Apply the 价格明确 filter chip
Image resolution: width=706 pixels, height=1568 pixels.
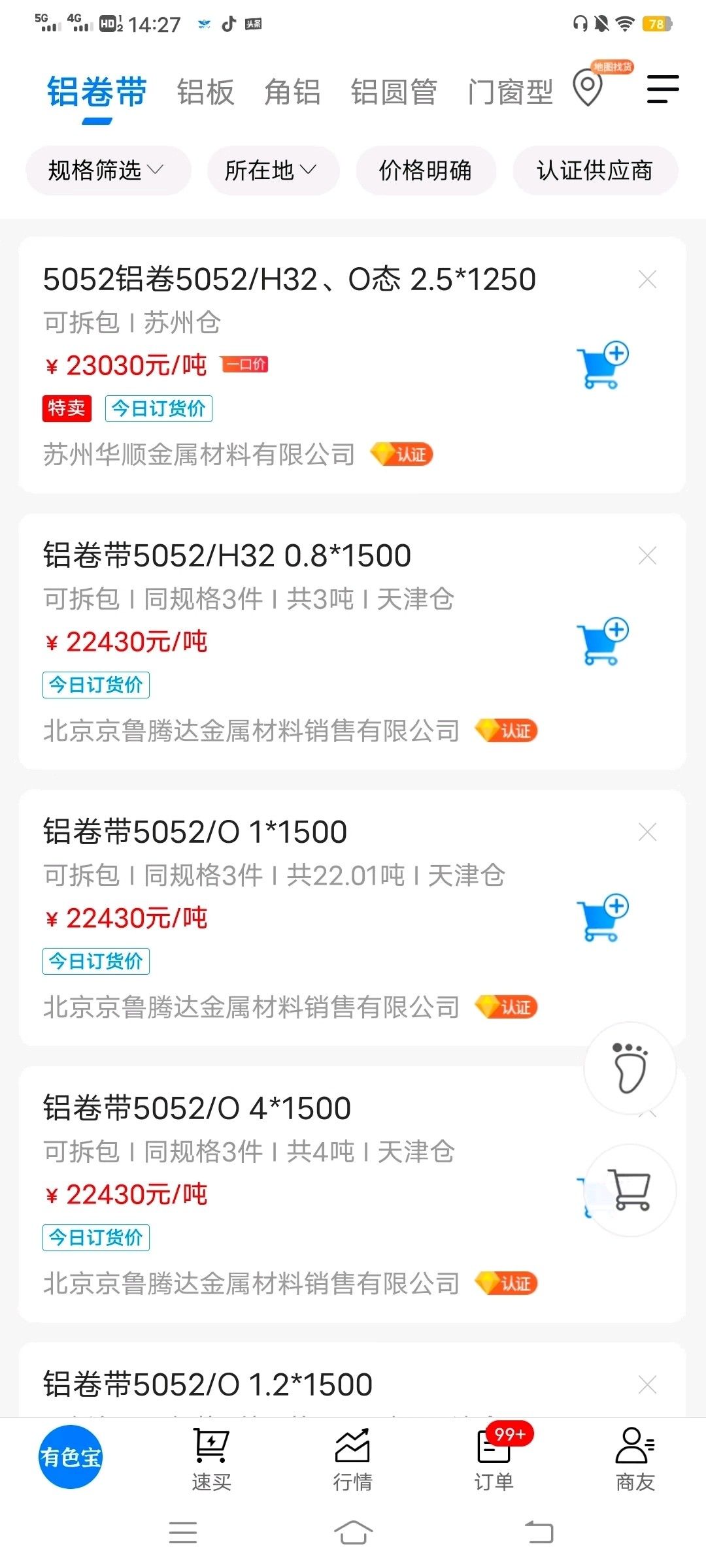(x=426, y=171)
